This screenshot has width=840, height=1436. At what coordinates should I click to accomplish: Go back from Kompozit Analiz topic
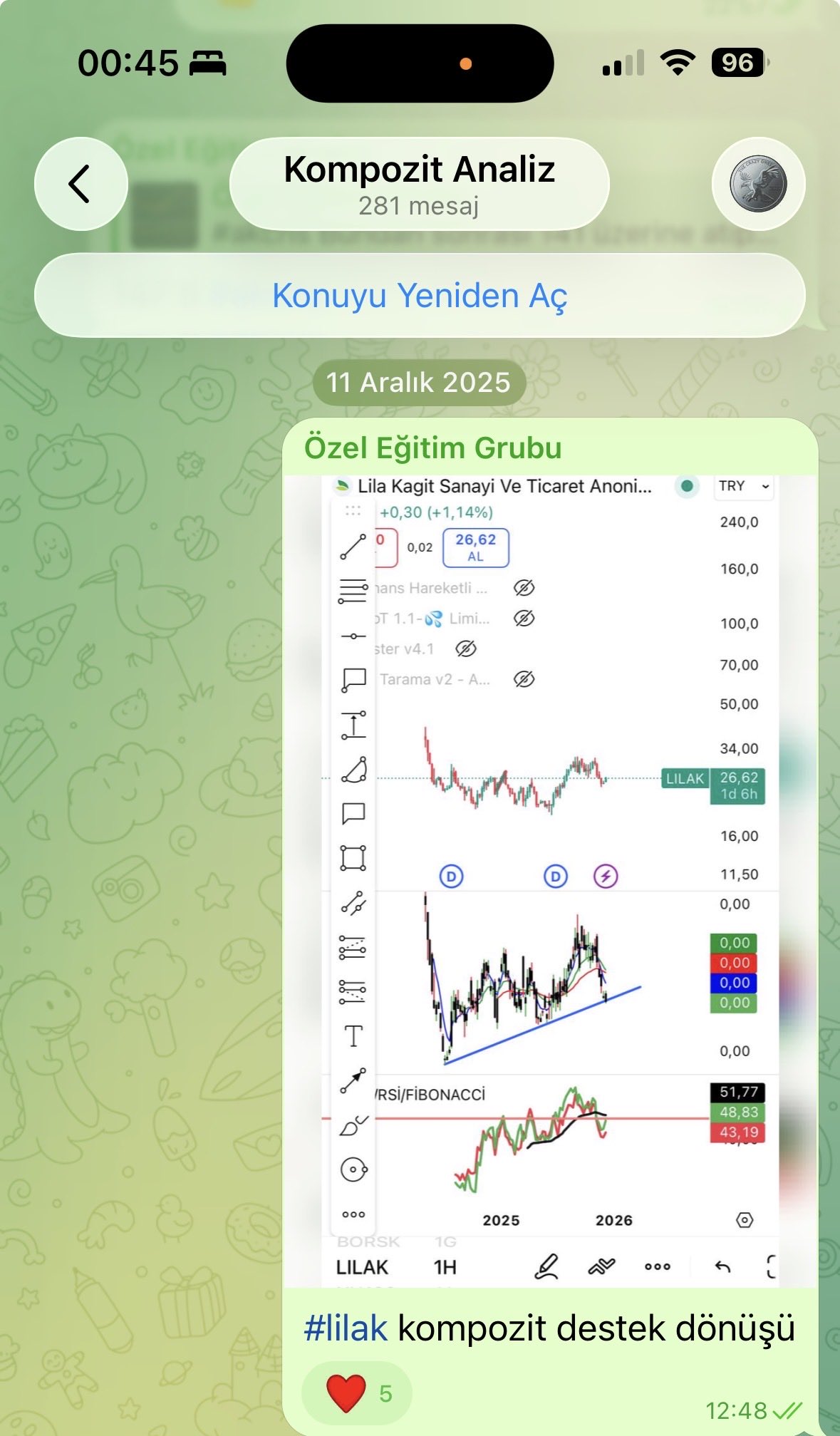81,184
